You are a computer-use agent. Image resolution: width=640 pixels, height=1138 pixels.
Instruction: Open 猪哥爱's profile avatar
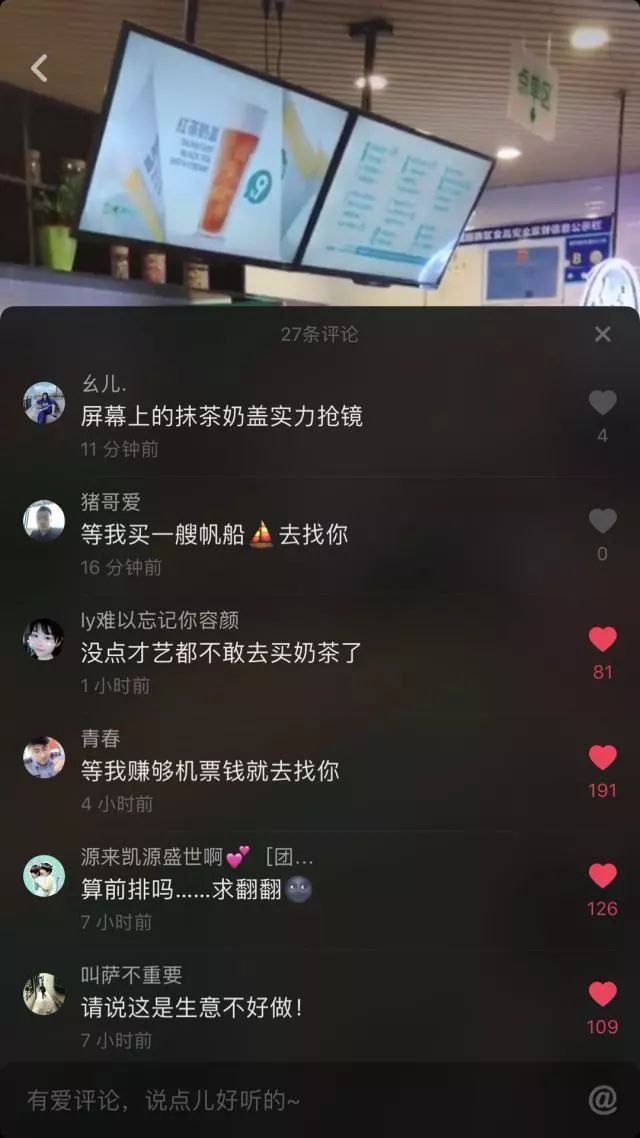[x=44, y=521]
